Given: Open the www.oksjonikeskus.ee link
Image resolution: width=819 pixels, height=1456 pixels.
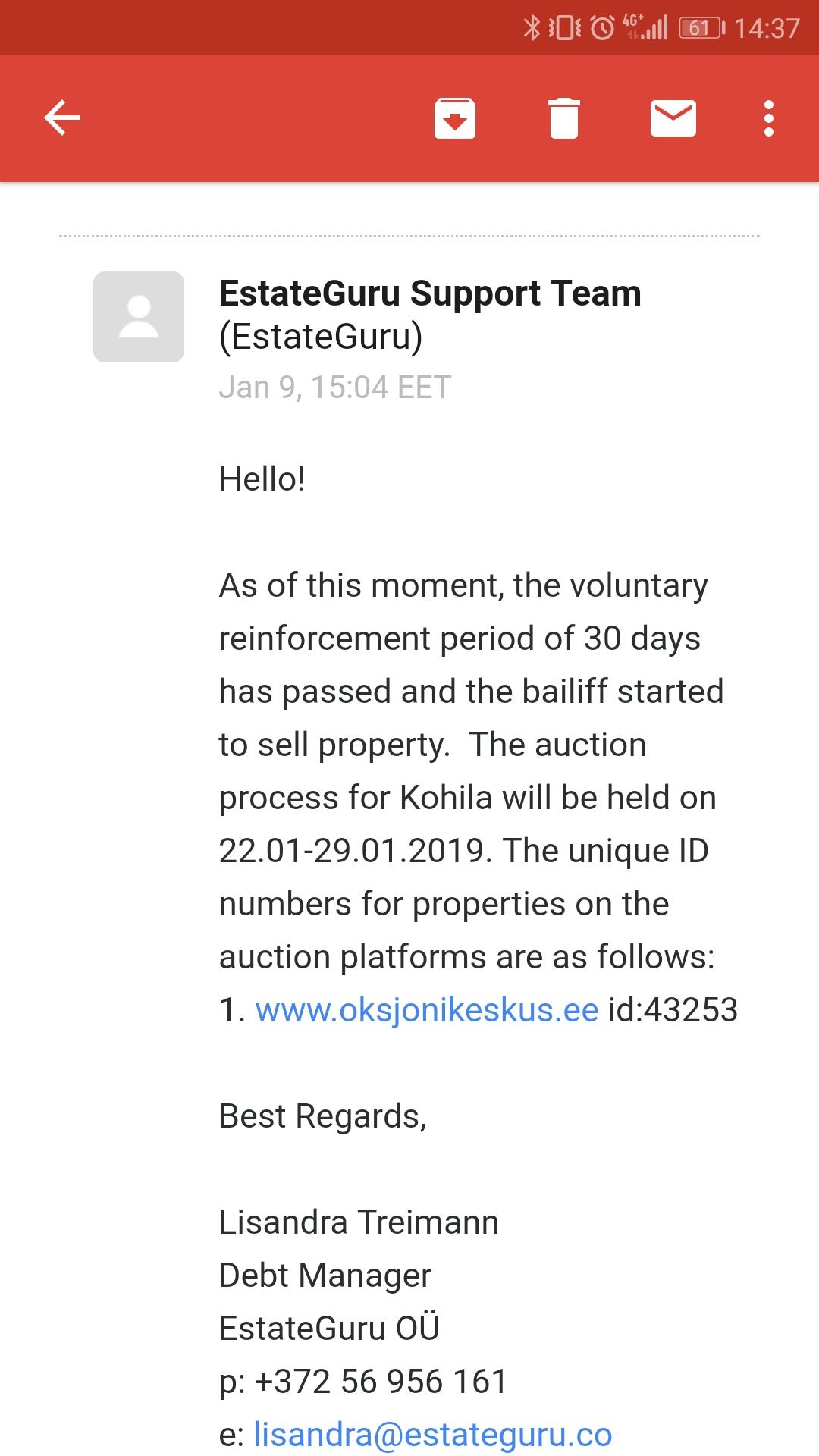Looking at the screenshot, I should (427, 1010).
